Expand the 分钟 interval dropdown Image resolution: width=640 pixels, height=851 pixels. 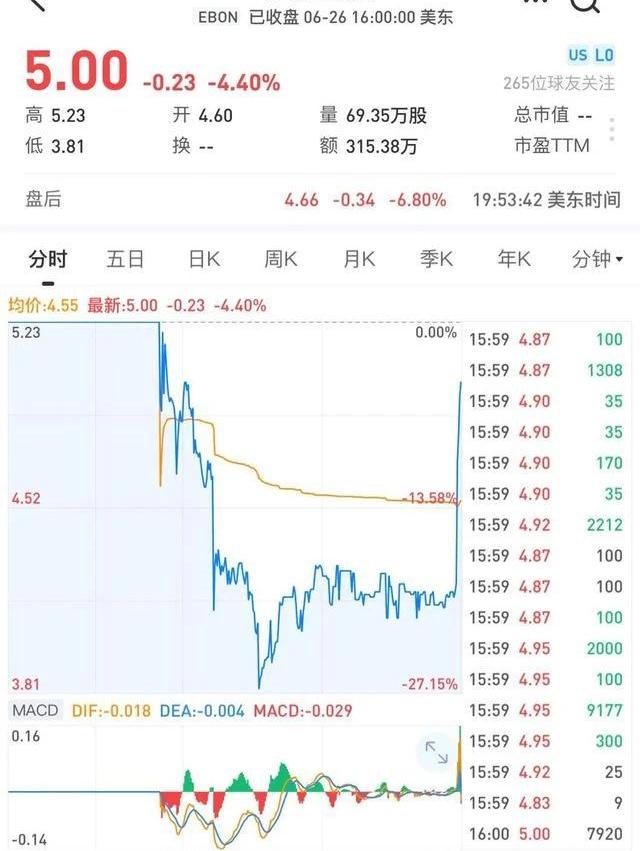(x=597, y=260)
